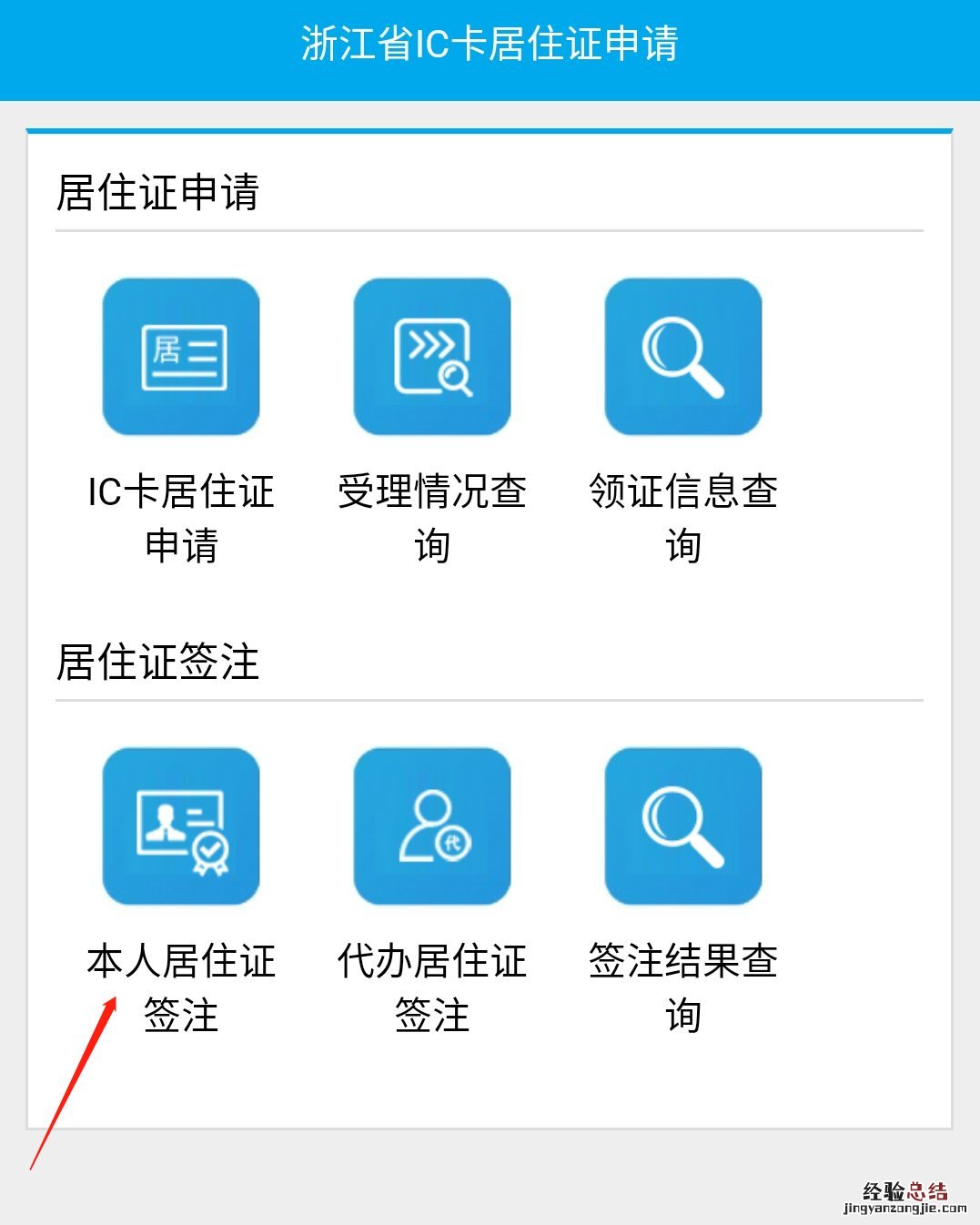
Task: View 签注结果查询
Action: [x=683, y=826]
